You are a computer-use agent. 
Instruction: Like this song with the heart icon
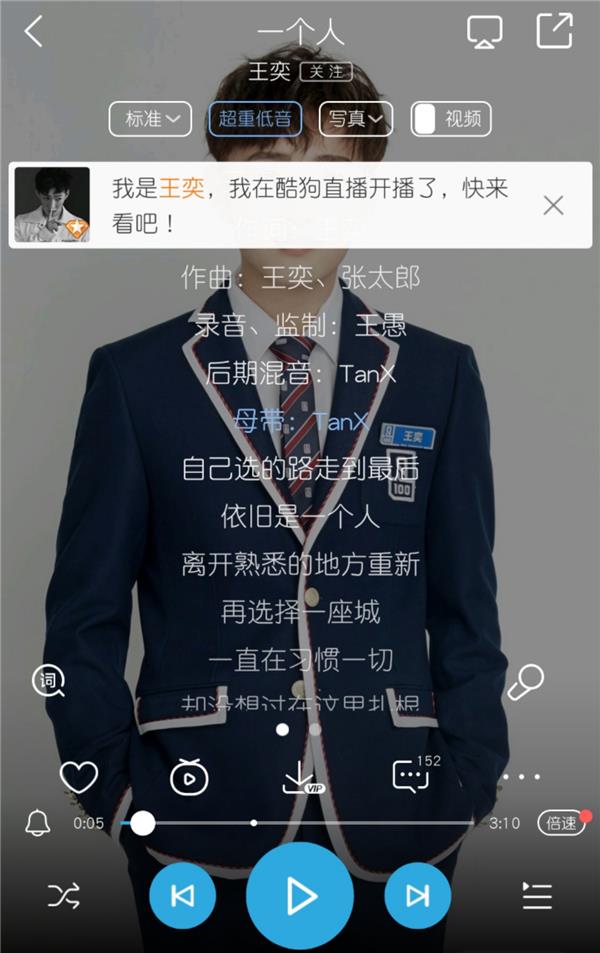pos(78,777)
